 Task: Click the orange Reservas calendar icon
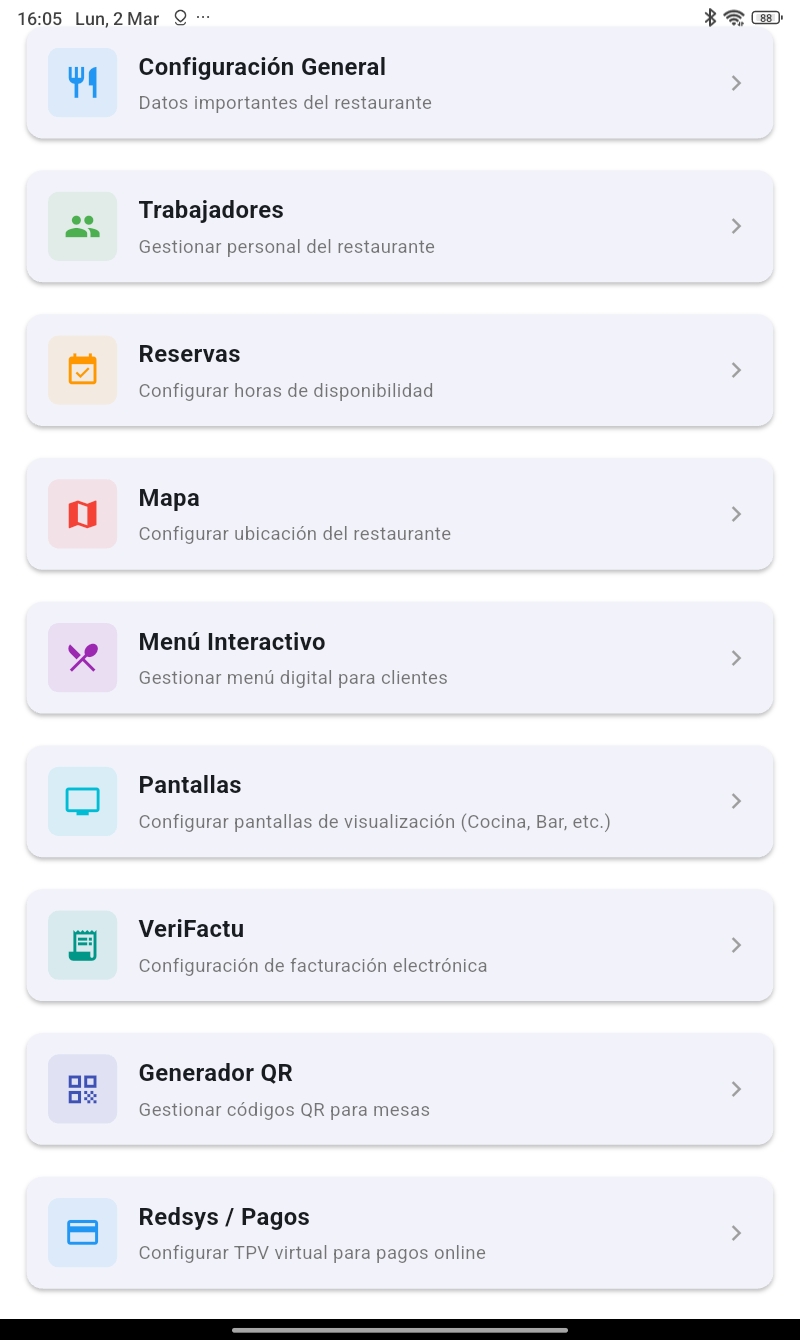point(82,370)
